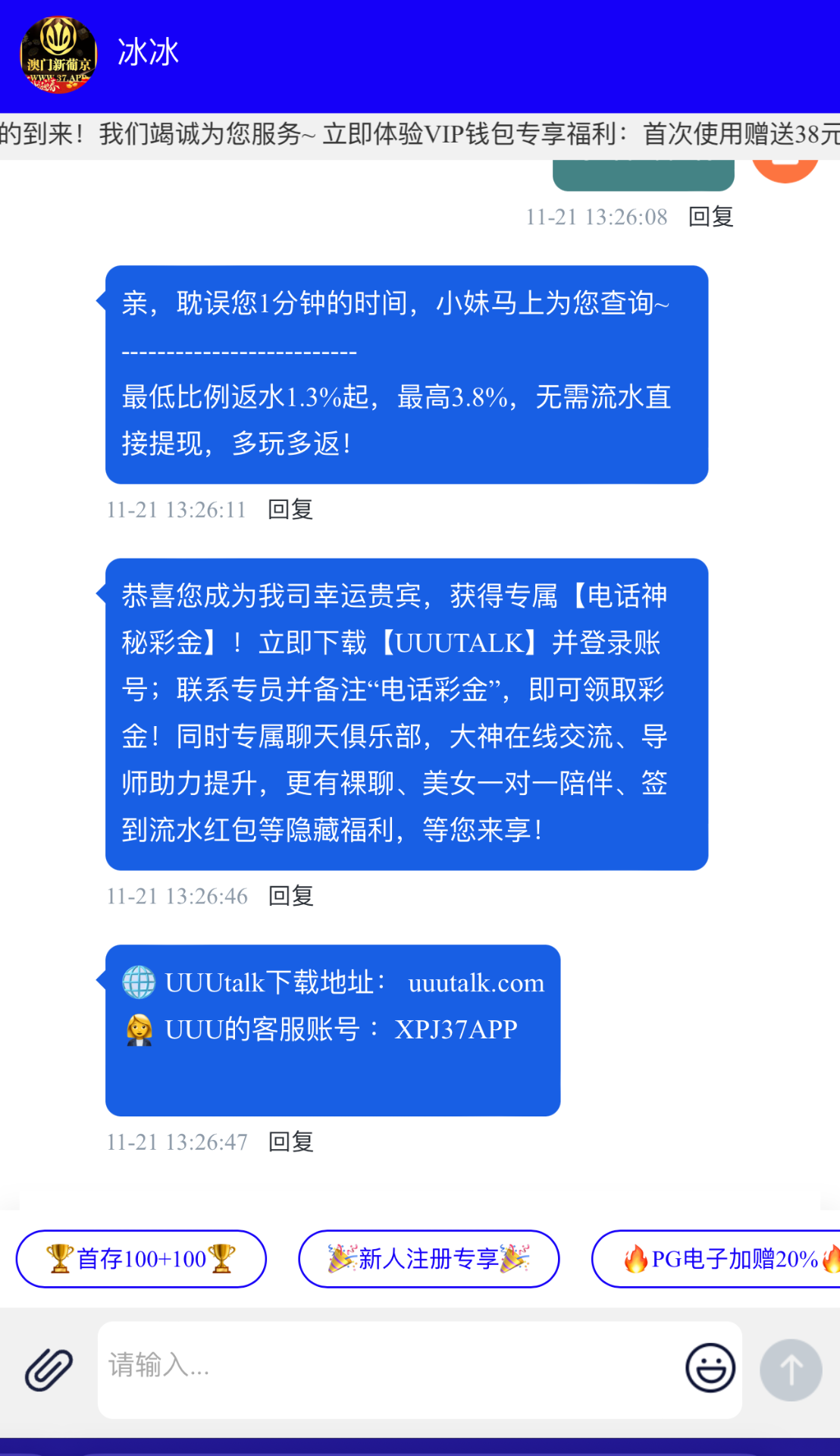The height and width of the screenshot is (1456, 840).
Task: Reply to the 13:26:47 UUUtalk message
Action: click(290, 1141)
